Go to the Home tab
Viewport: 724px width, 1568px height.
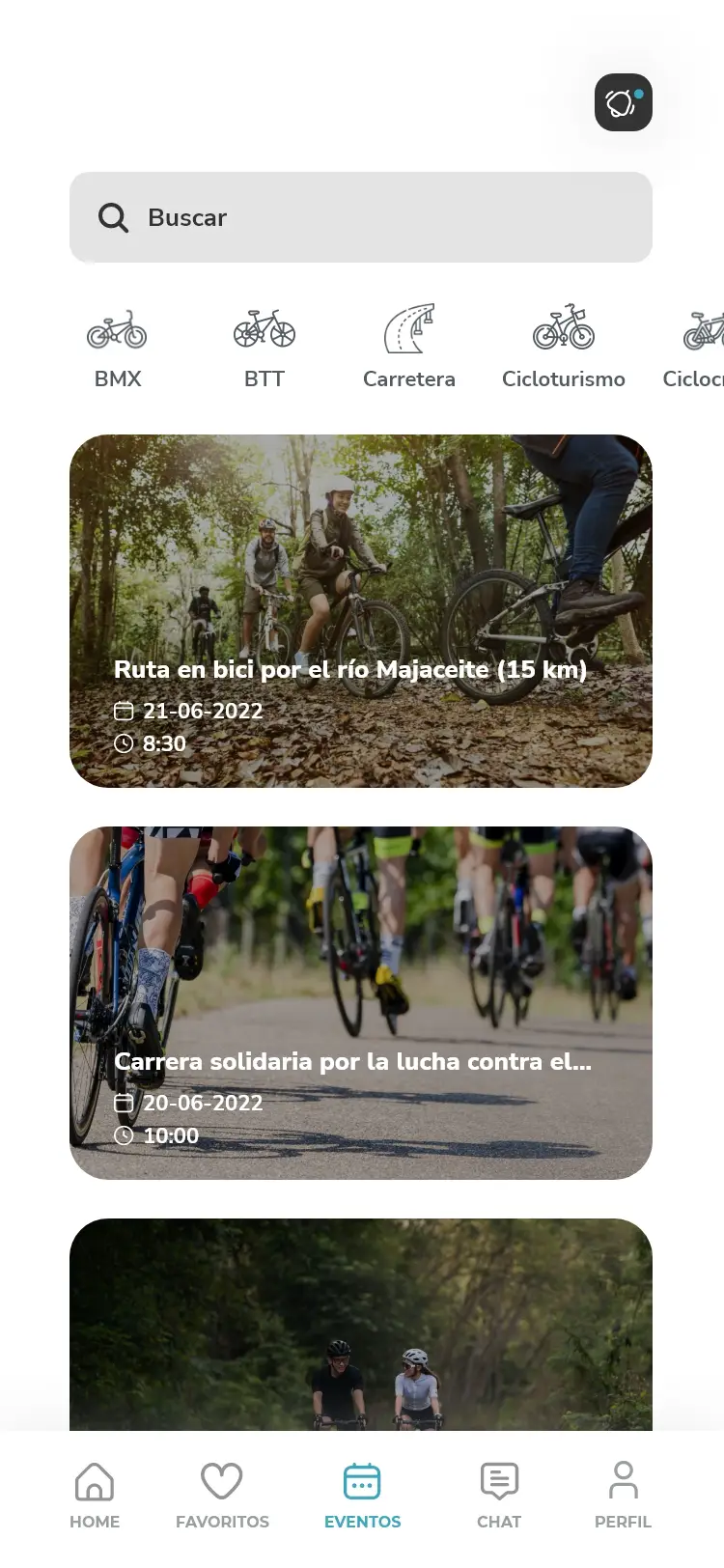click(x=95, y=1496)
